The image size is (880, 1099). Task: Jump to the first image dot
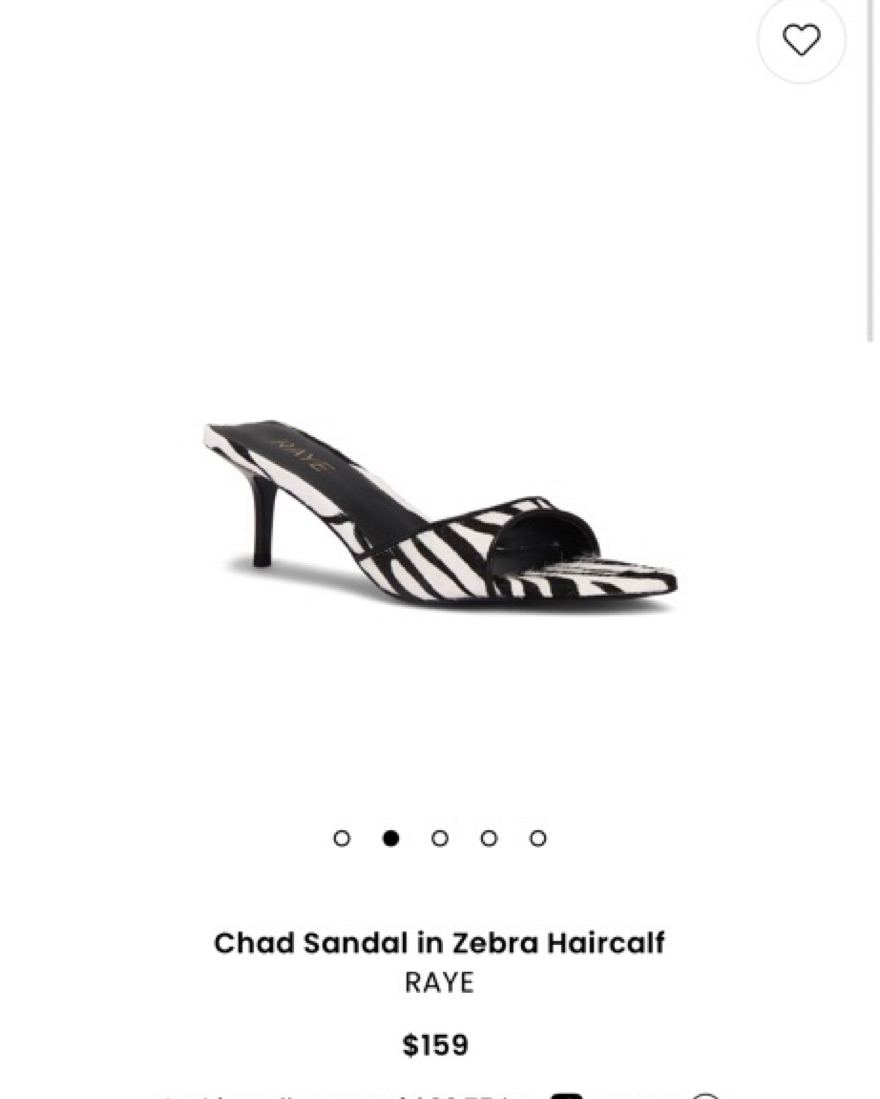(342, 838)
